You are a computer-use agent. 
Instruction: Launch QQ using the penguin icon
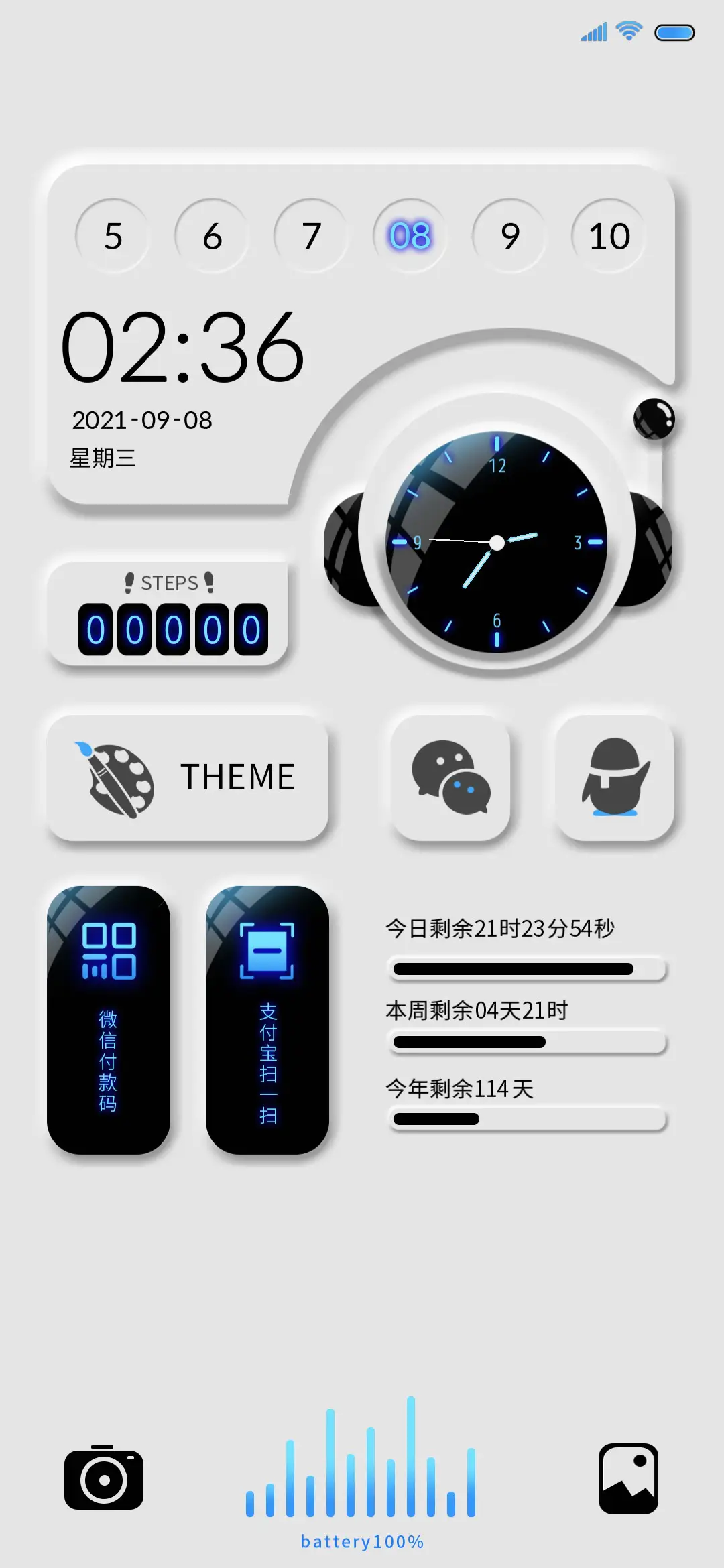tap(615, 779)
